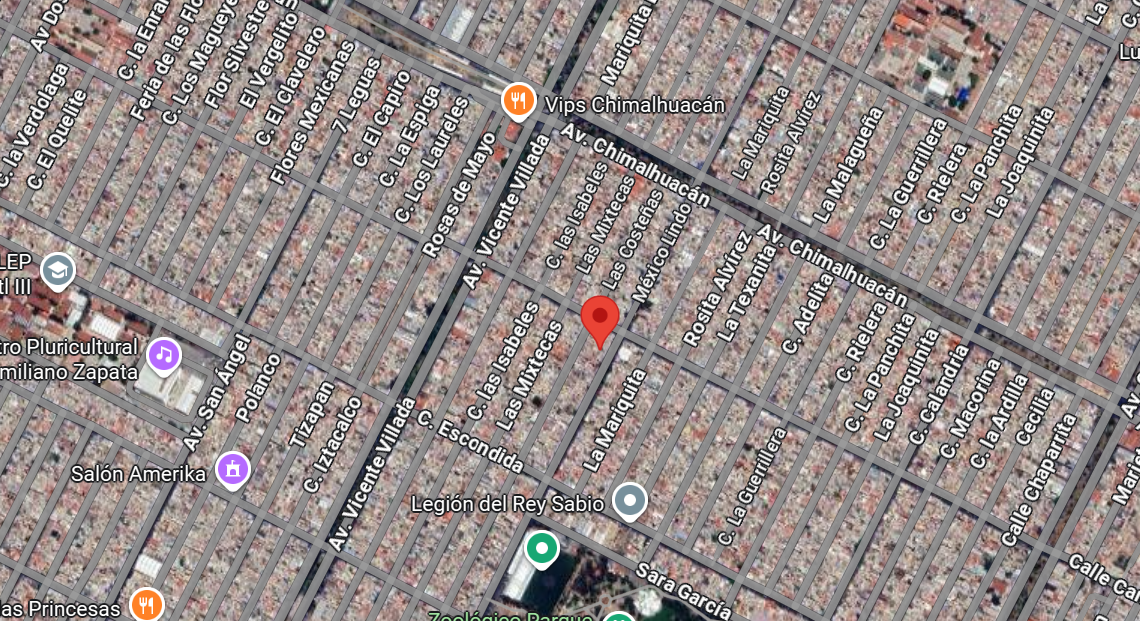Tap the green park marker above Zoológico Parque

542,549
